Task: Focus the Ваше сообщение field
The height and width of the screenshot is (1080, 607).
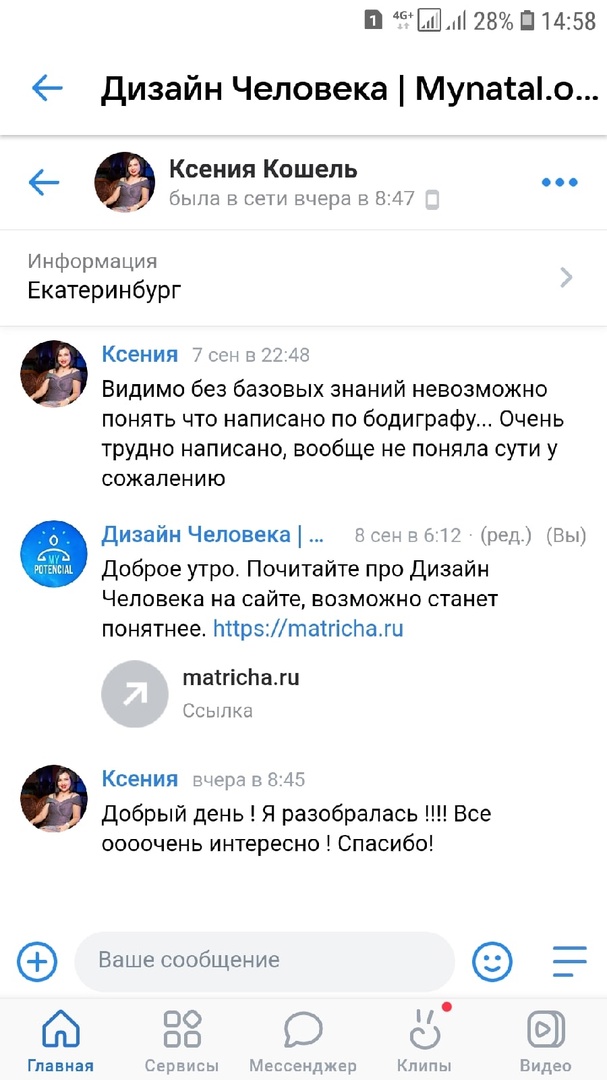Action: click(265, 961)
